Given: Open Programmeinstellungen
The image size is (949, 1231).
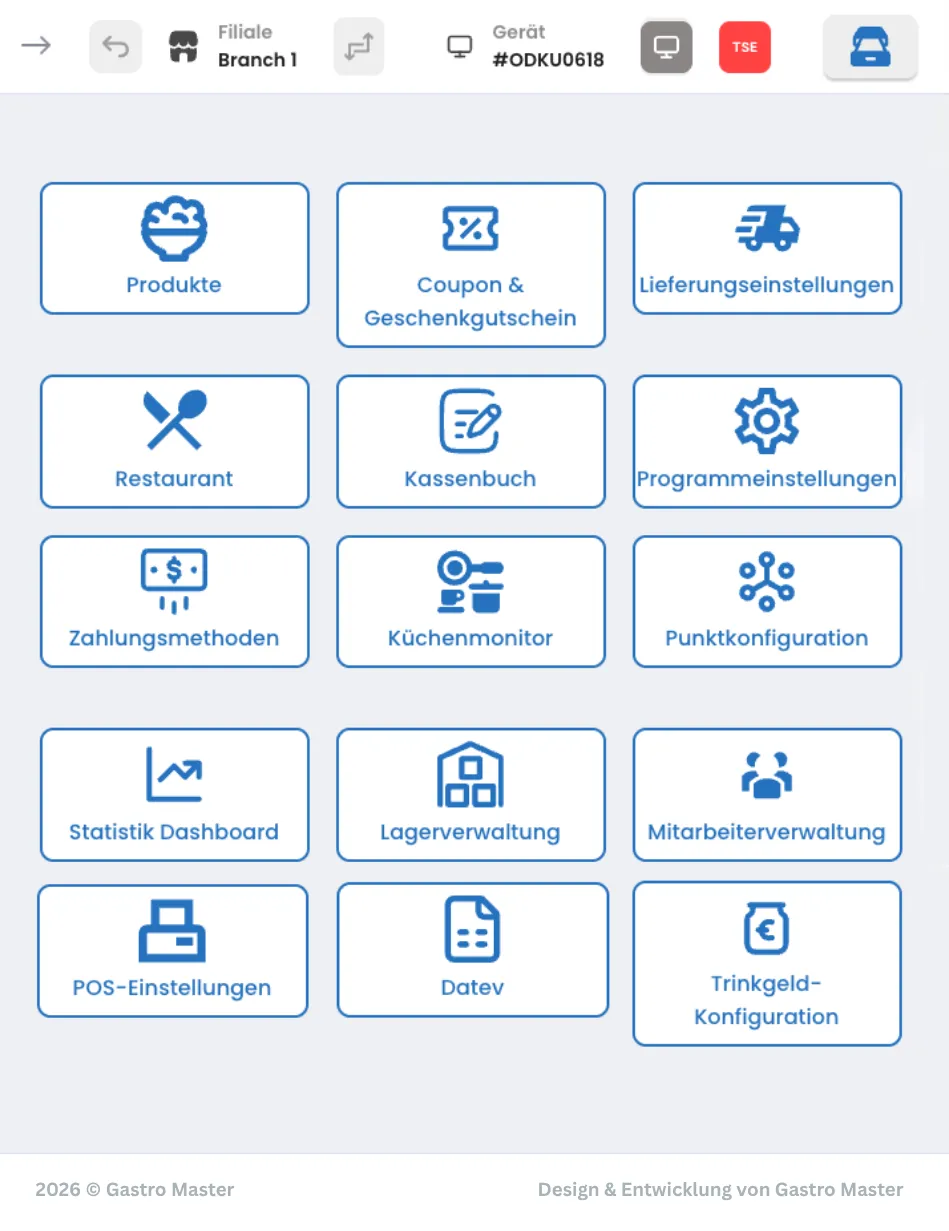Looking at the screenshot, I should click(x=767, y=441).
